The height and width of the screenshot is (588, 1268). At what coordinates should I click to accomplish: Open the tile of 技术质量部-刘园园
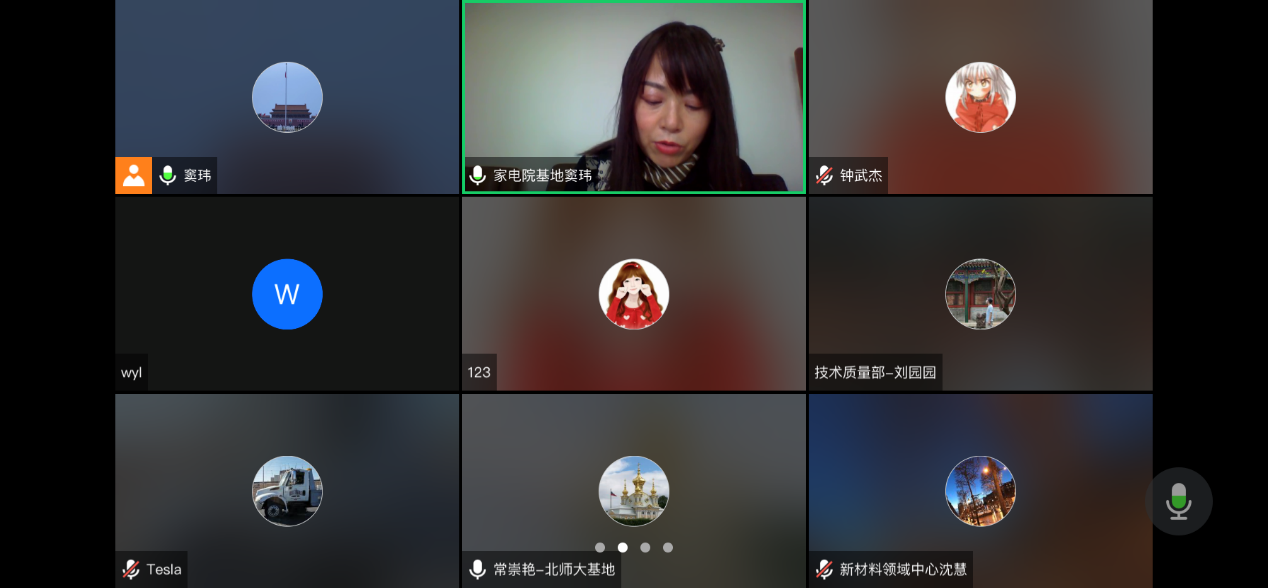[980, 294]
